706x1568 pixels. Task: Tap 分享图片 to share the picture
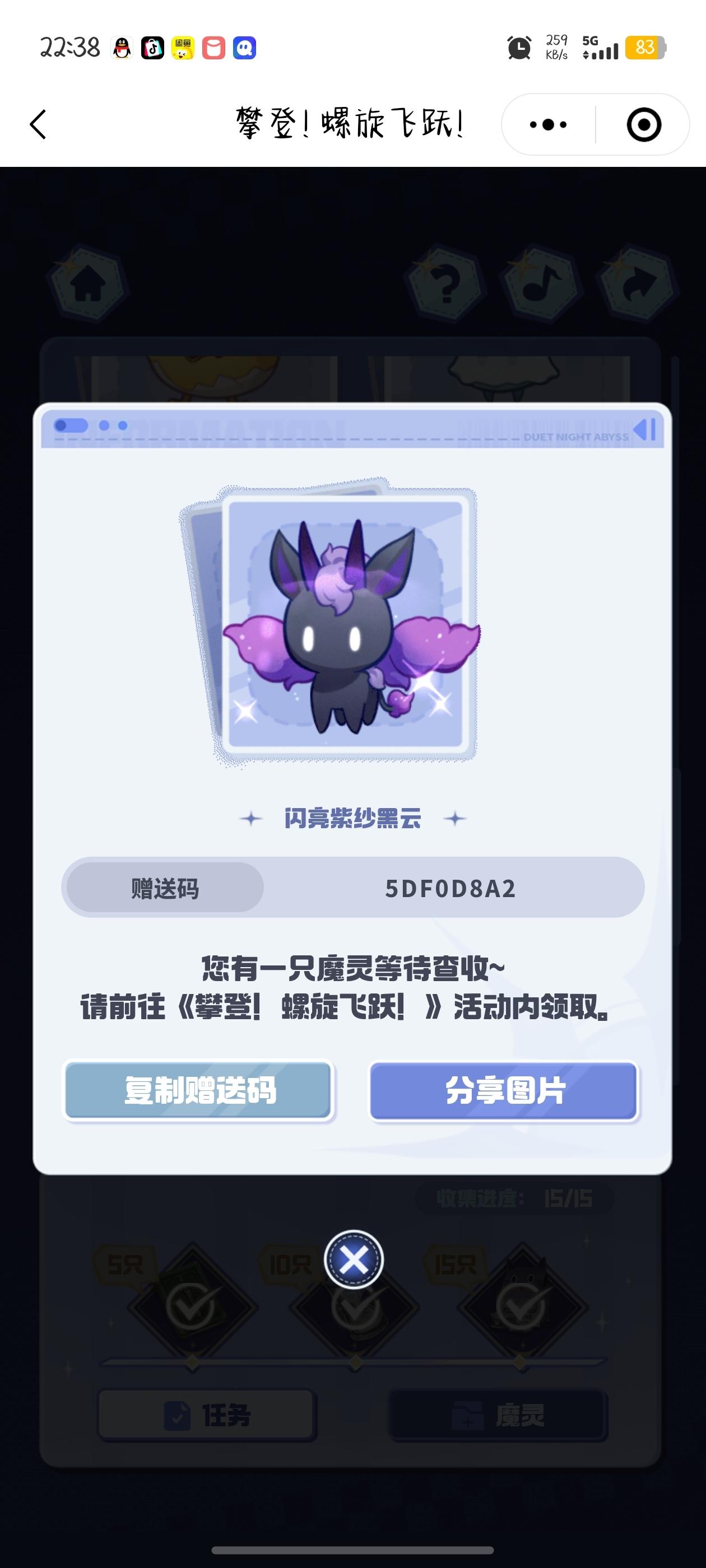click(x=504, y=1090)
